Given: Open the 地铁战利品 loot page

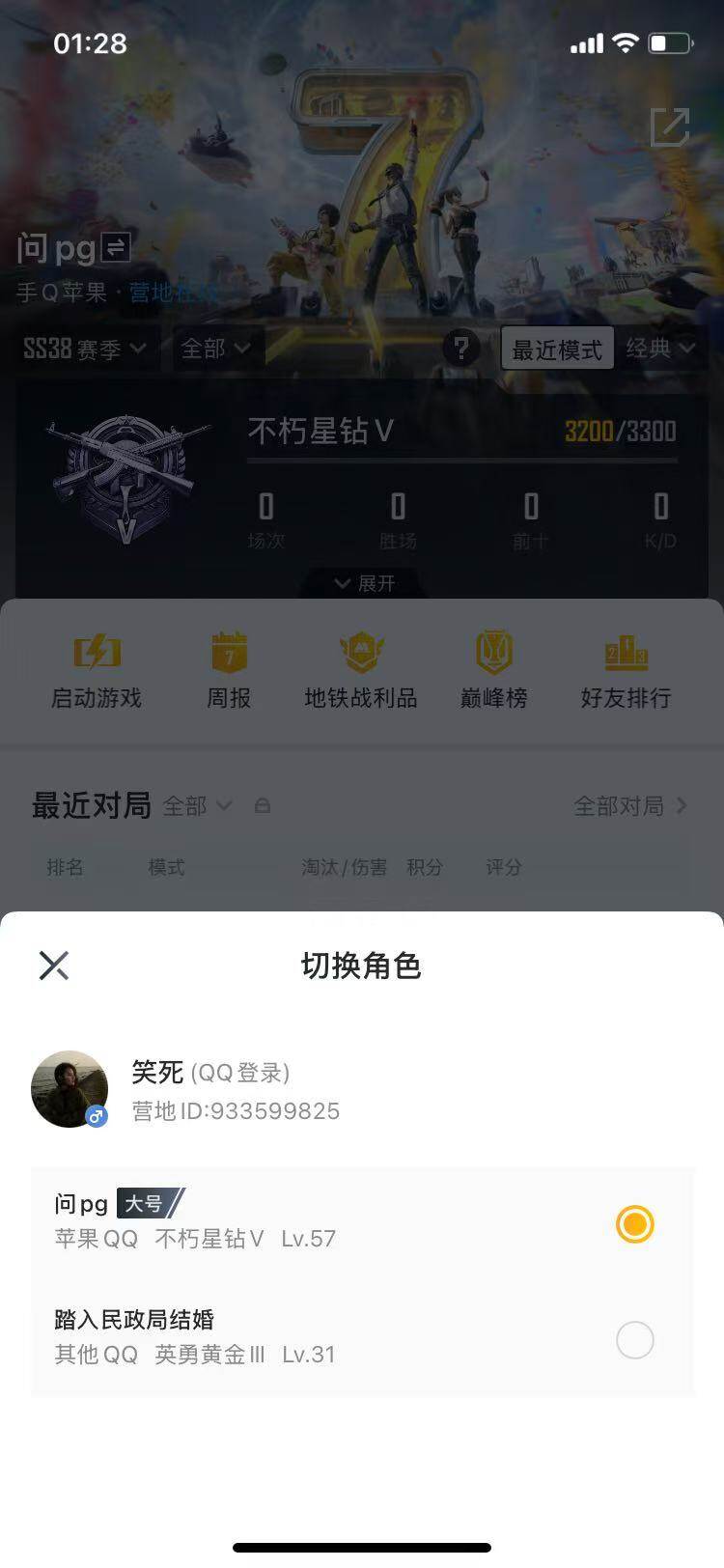Looking at the screenshot, I should tap(360, 669).
